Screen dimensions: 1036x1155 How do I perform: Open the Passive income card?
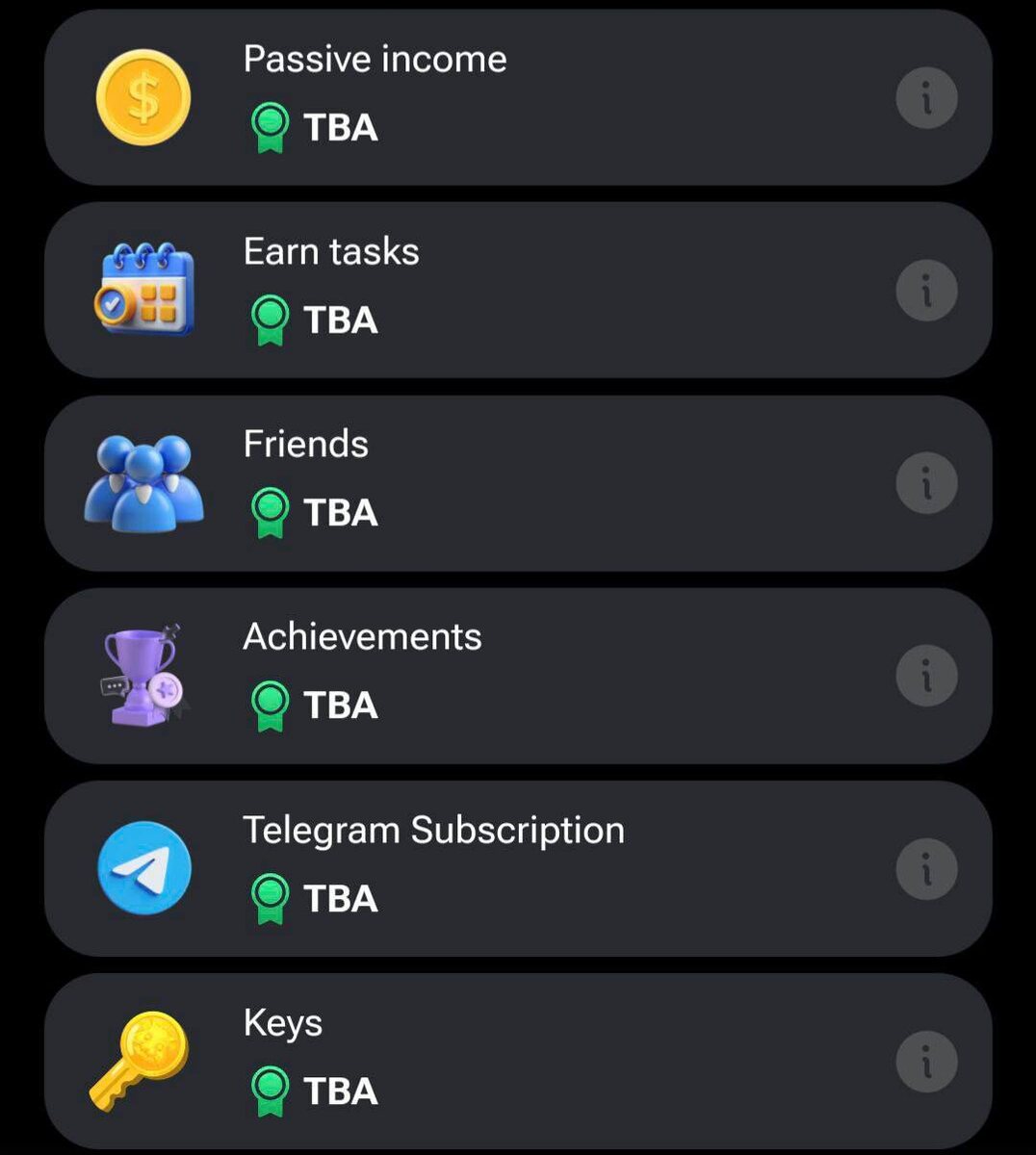click(518, 97)
